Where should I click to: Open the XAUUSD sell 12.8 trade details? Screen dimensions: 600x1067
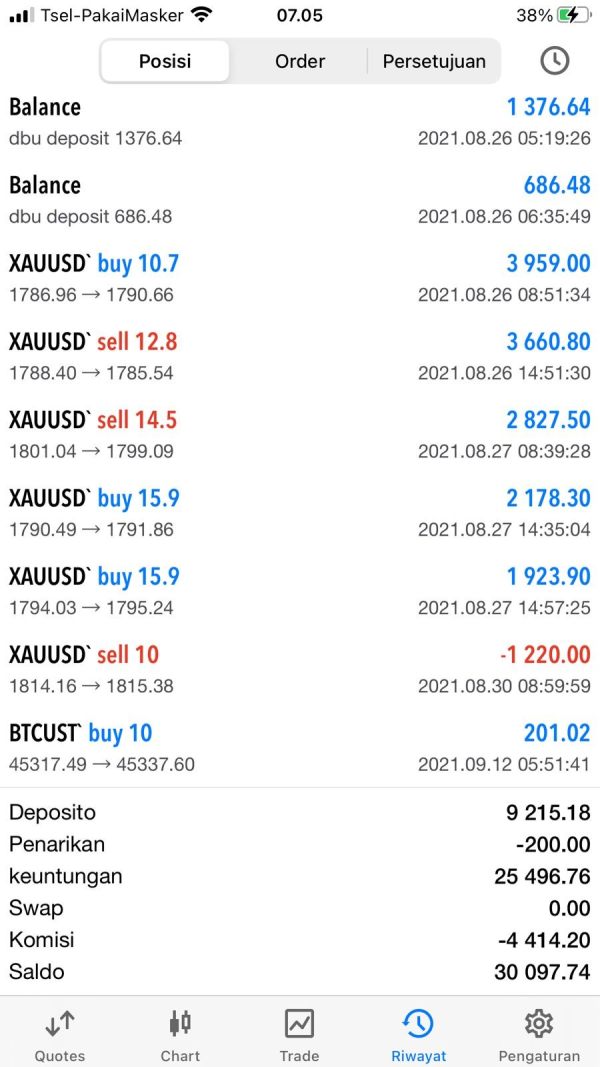tap(300, 355)
